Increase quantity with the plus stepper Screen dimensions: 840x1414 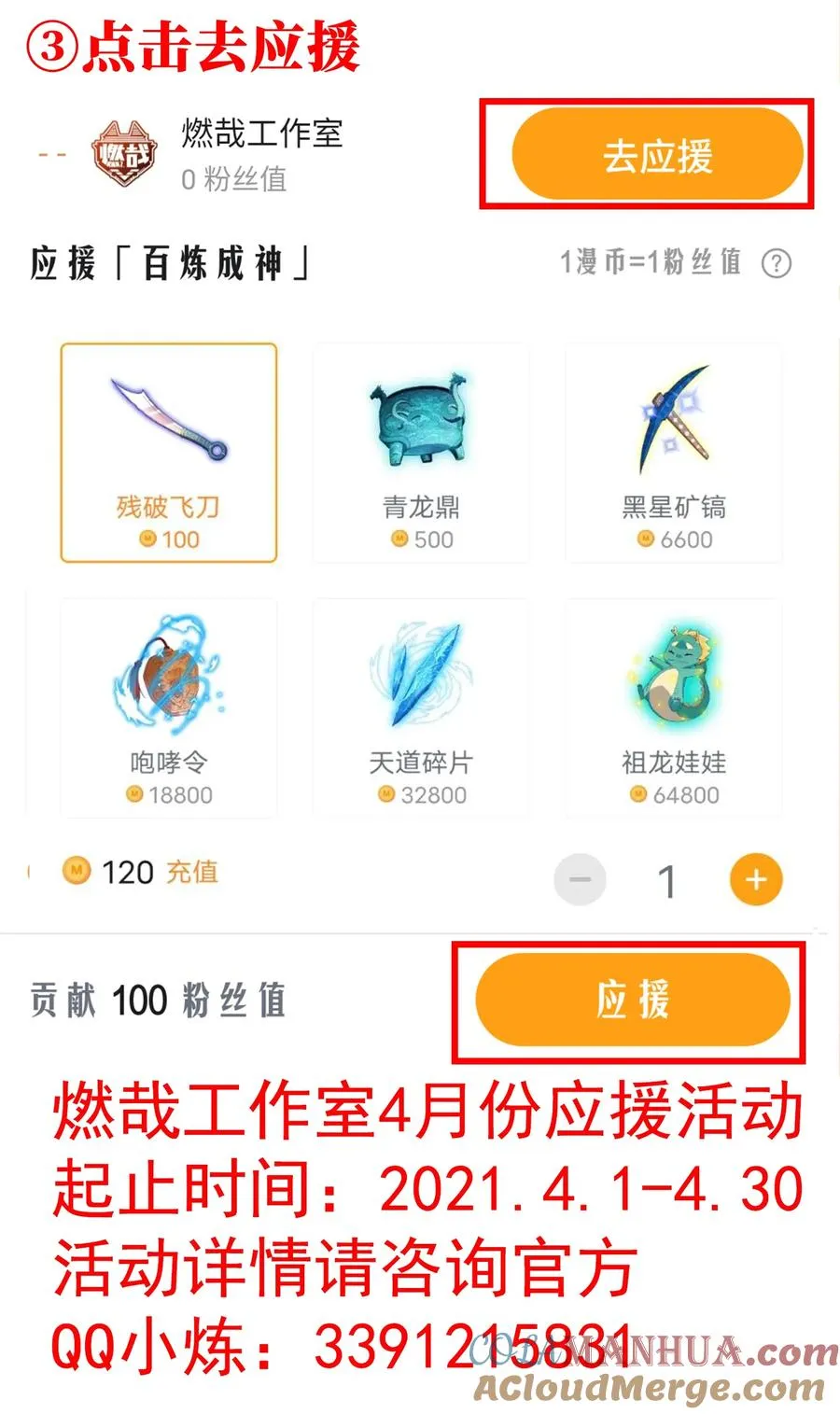tap(755, 879)
